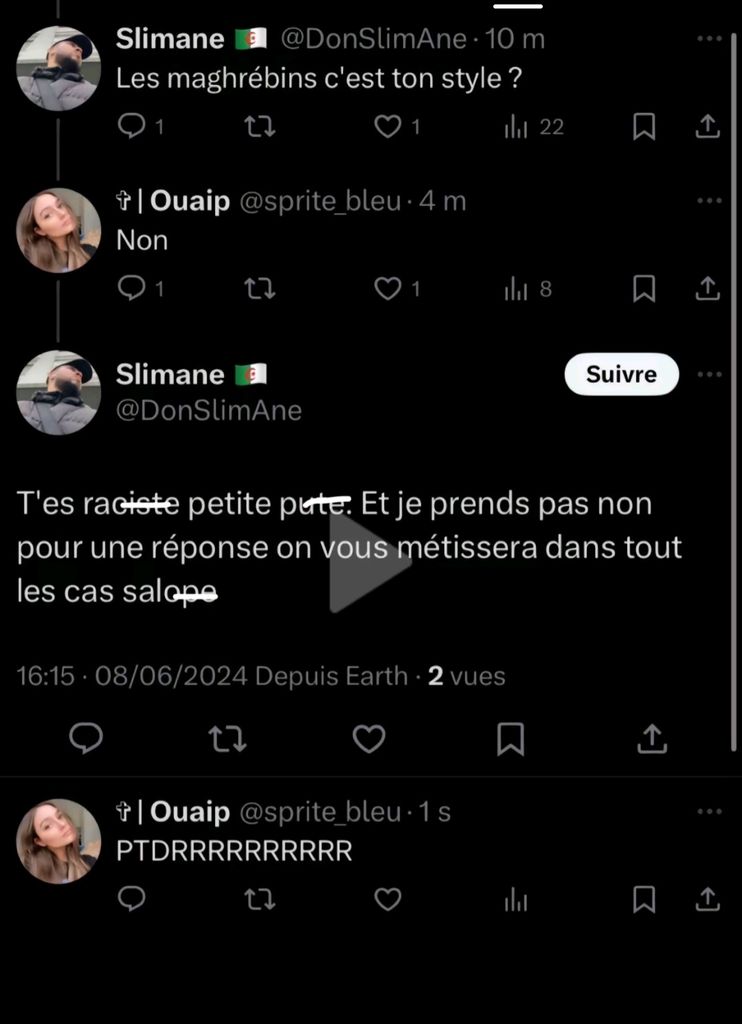Image resolution: width=742 pixels, height=1024 pixels.
Task: Like the "Les maghrébins c'est ton style ?" tweet
Action: (387, 127)
